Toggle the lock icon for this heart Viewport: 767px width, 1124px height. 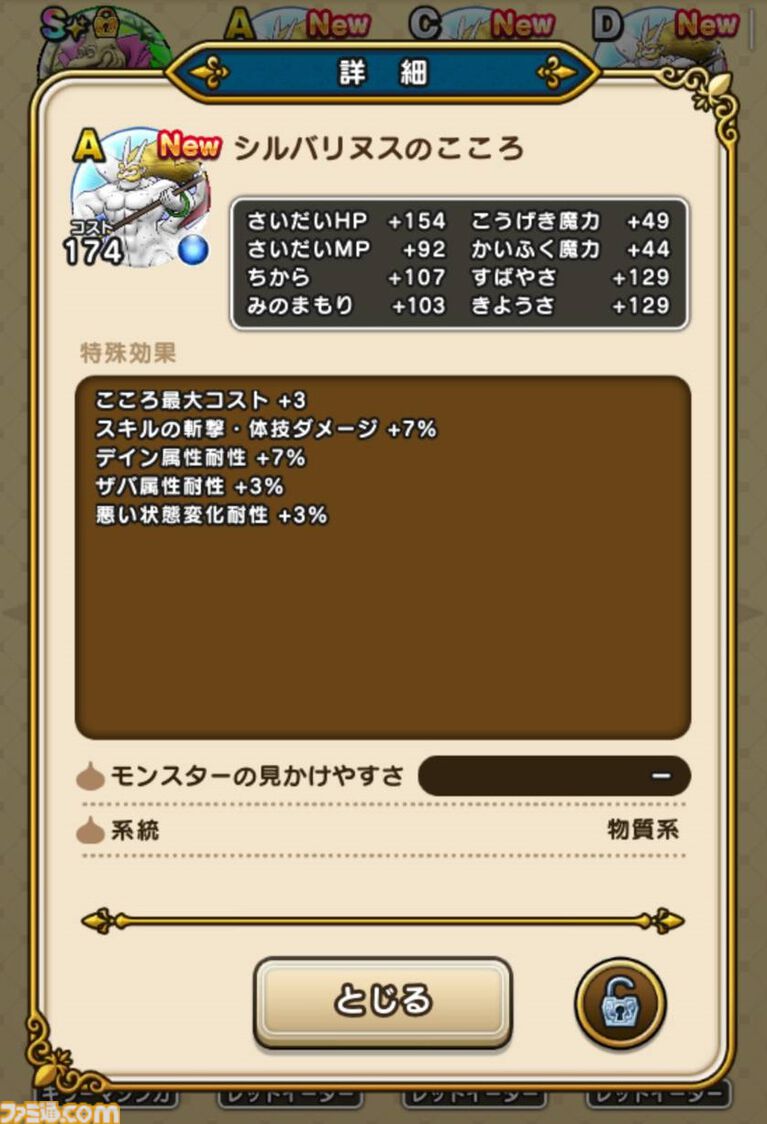point(620,1002)
